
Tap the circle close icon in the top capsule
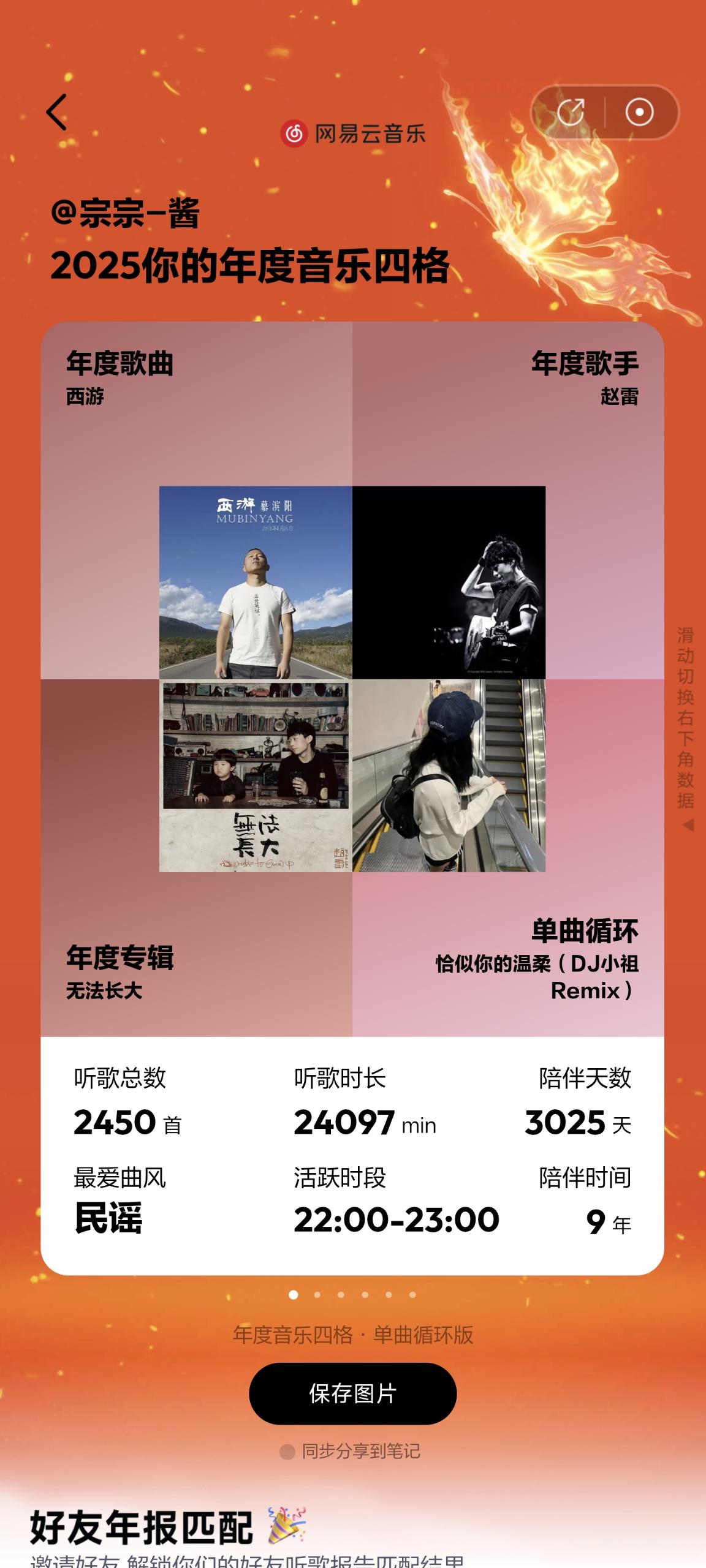[x=639, y=112]
